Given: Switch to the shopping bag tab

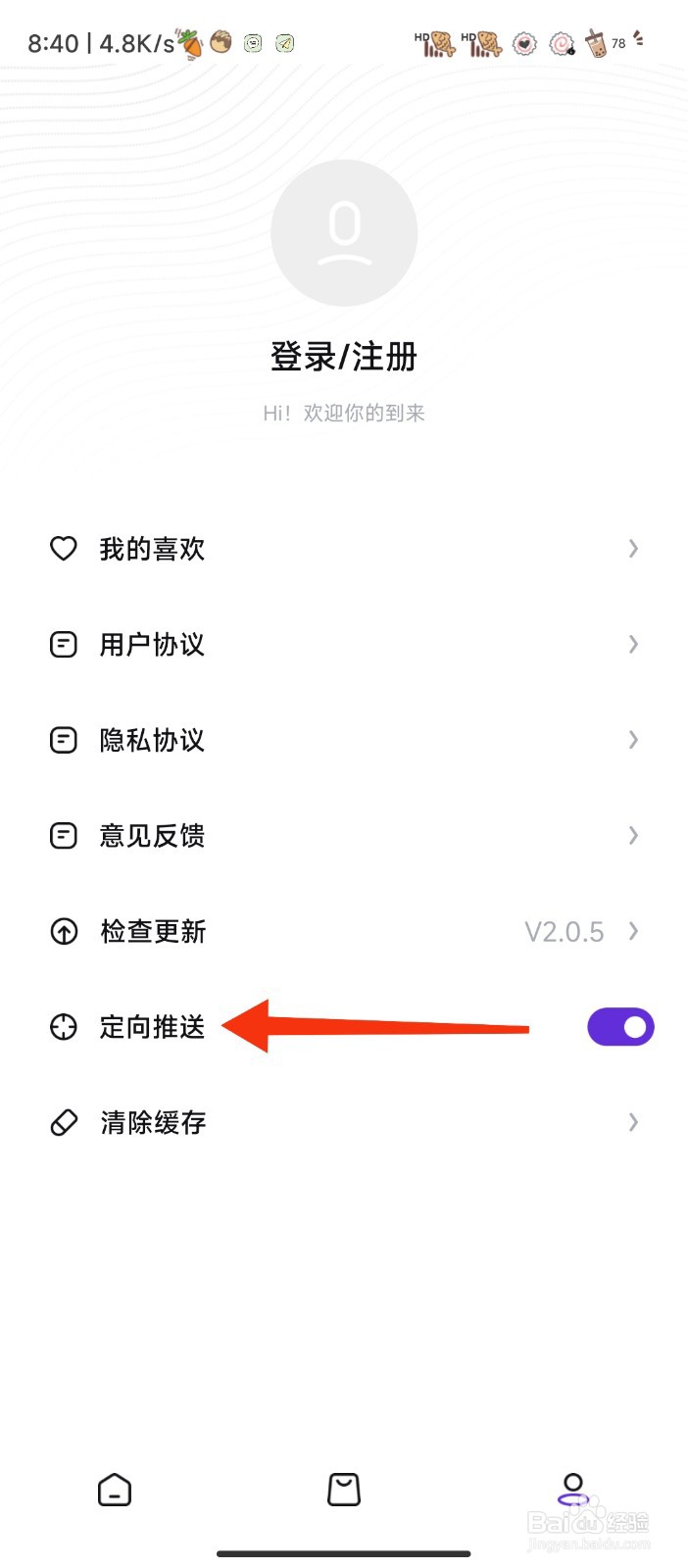Looking at the screenshot, I should point(344,1490).
